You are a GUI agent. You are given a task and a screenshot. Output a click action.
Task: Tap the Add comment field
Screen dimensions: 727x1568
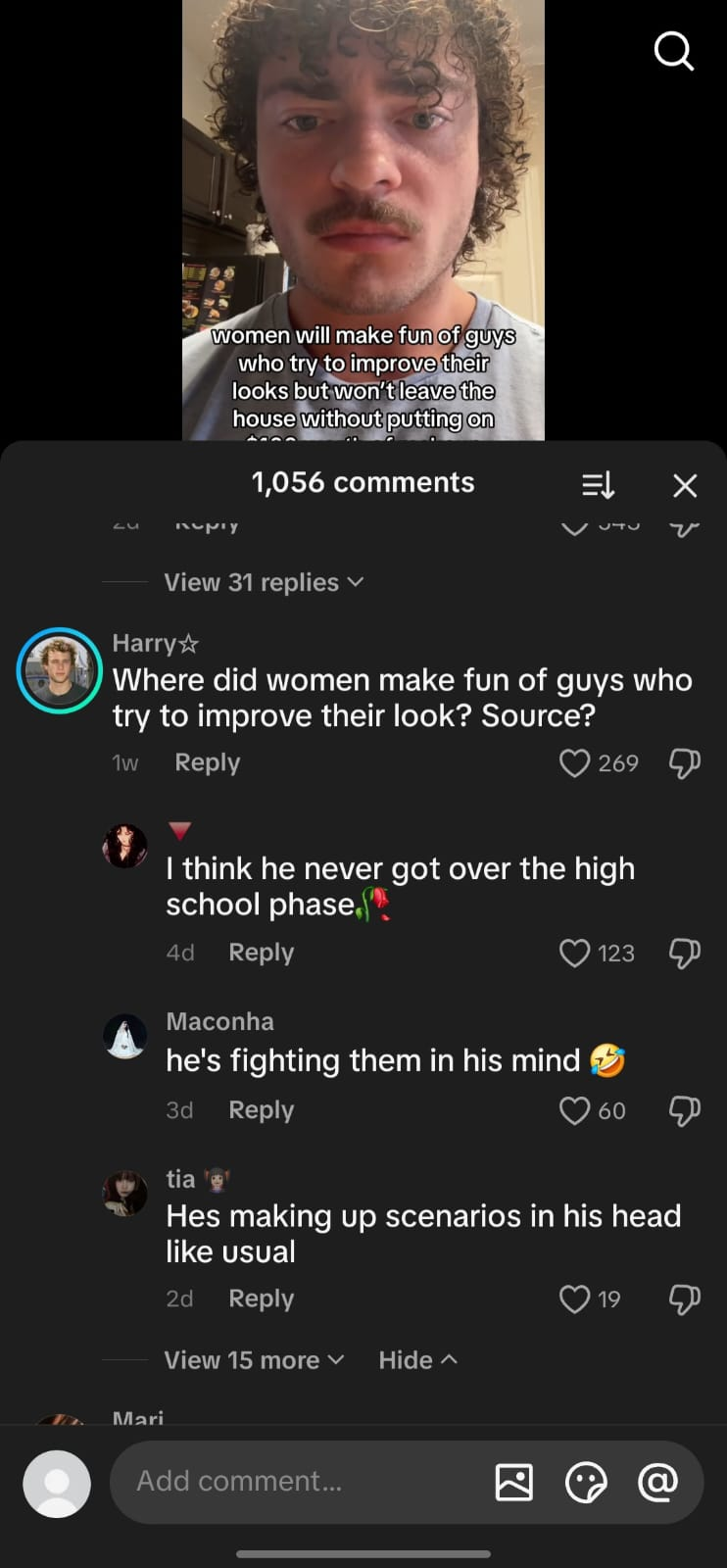pos(294,1481)
